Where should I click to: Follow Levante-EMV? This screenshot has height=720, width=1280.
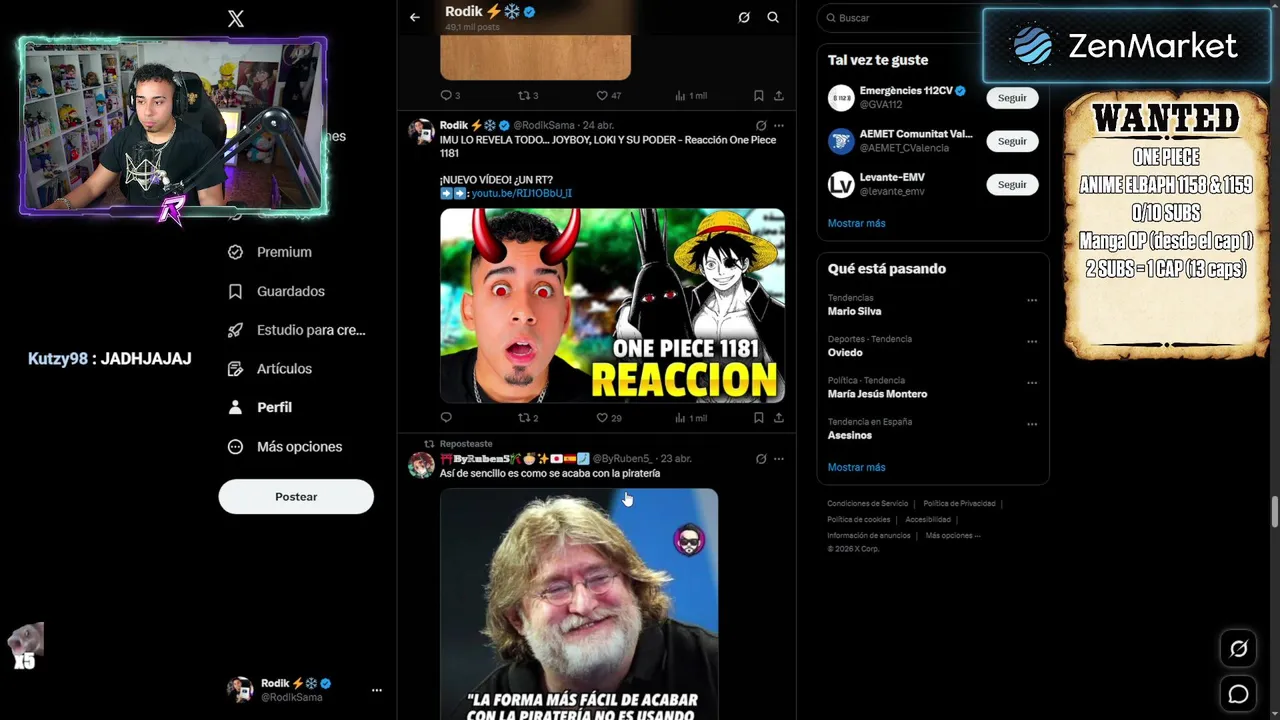[x=1012, y=184]
